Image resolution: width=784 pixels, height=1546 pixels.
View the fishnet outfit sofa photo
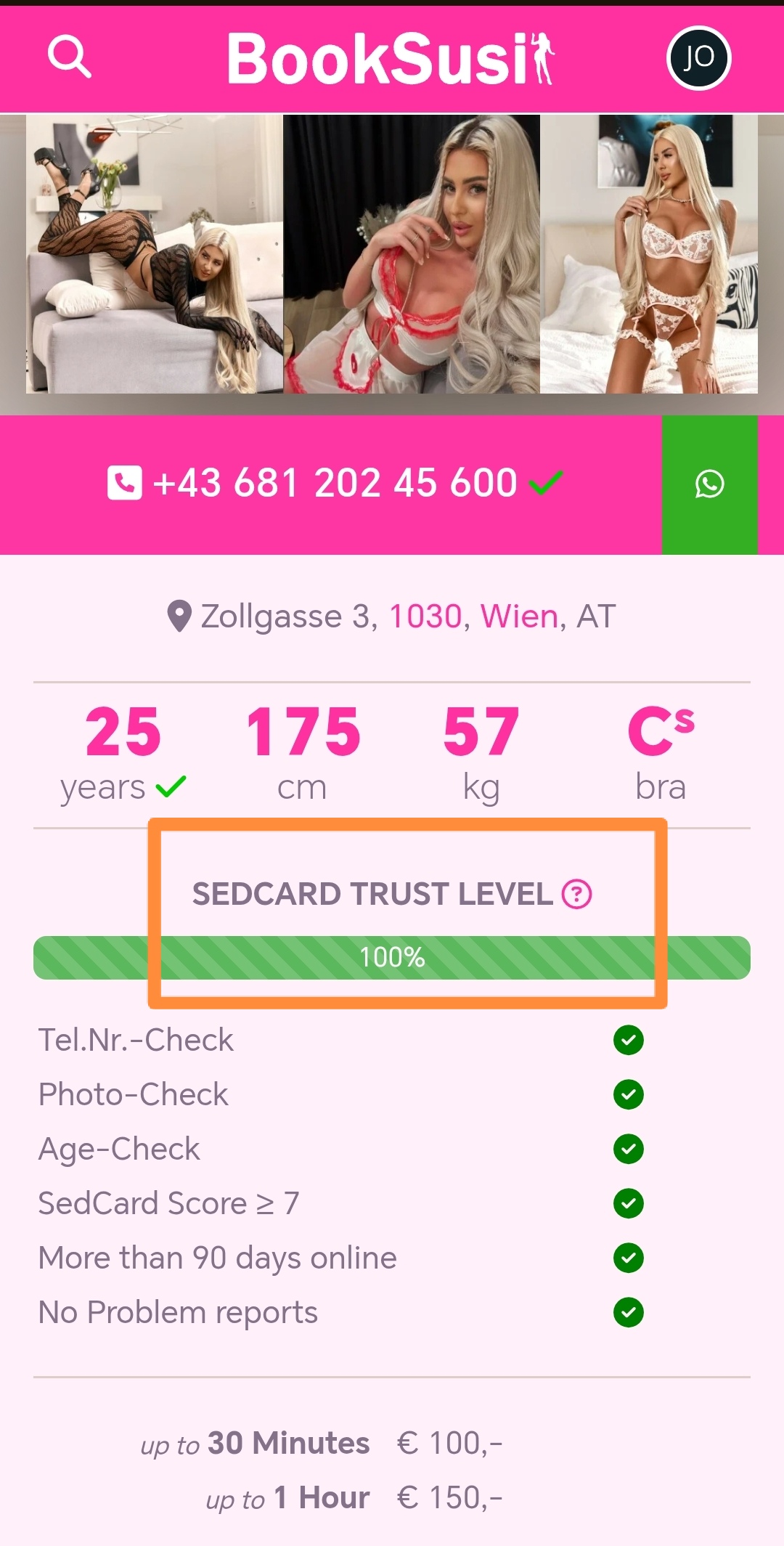pyautogui.click(x=154, y=254)
